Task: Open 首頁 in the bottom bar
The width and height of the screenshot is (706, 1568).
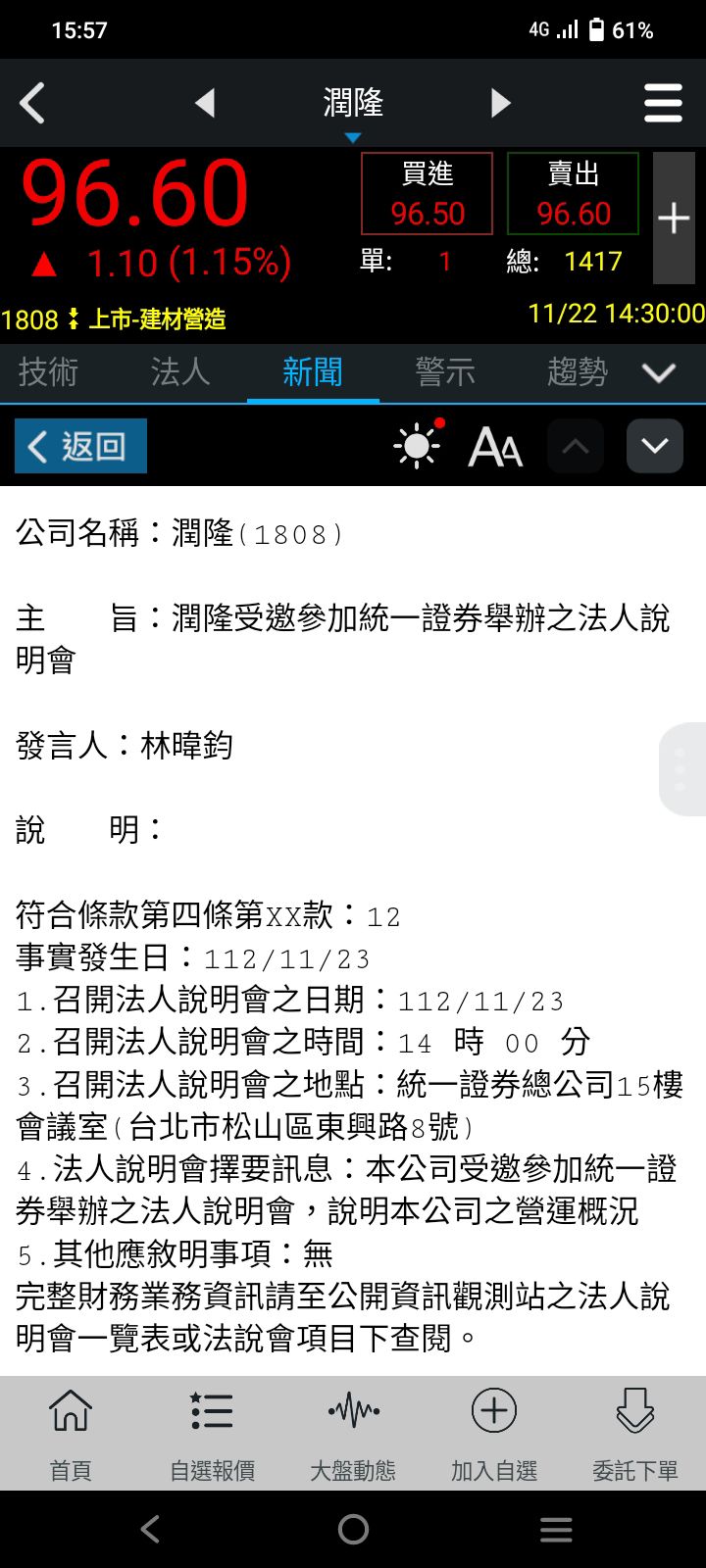Action: coord(71,1433)
